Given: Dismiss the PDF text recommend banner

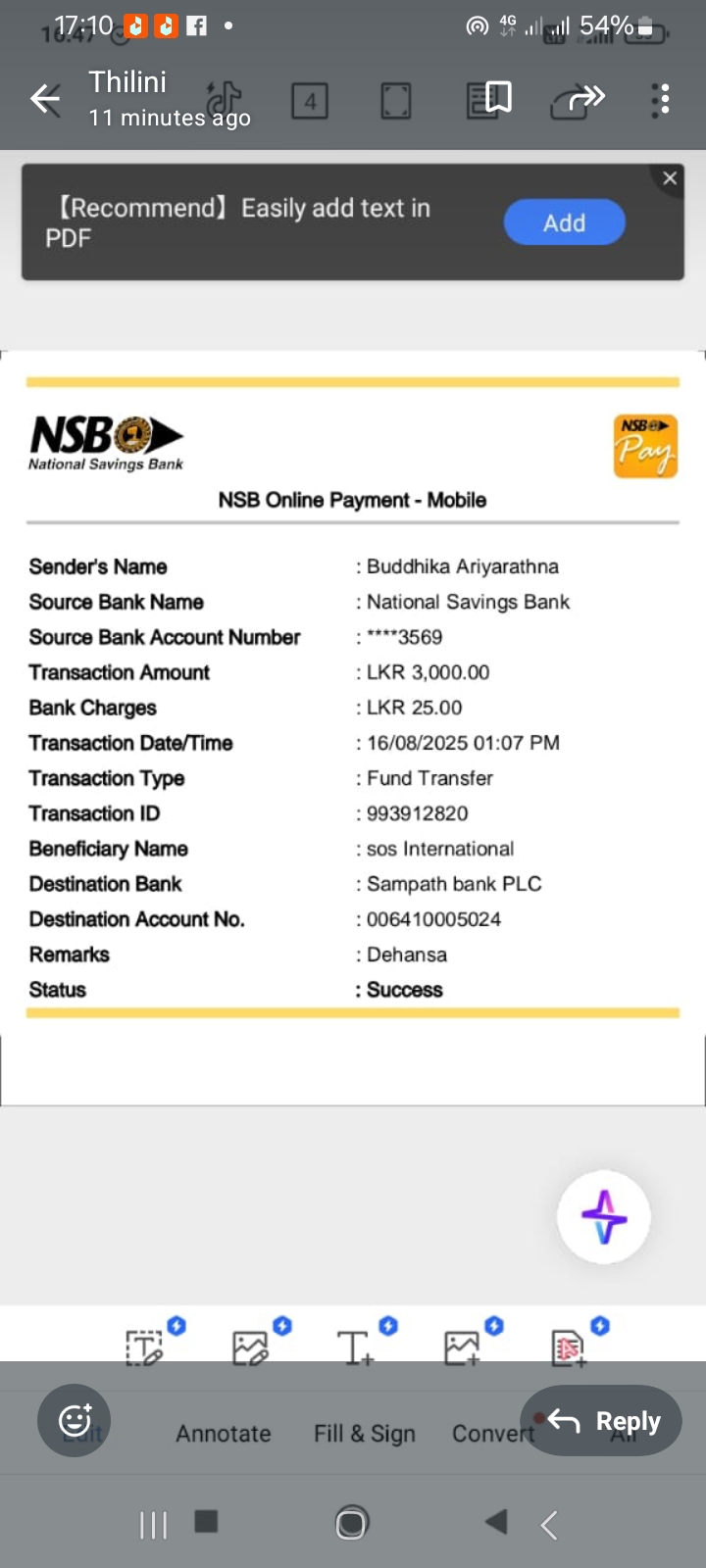Looking at the screenshot, I should point(670,177).
